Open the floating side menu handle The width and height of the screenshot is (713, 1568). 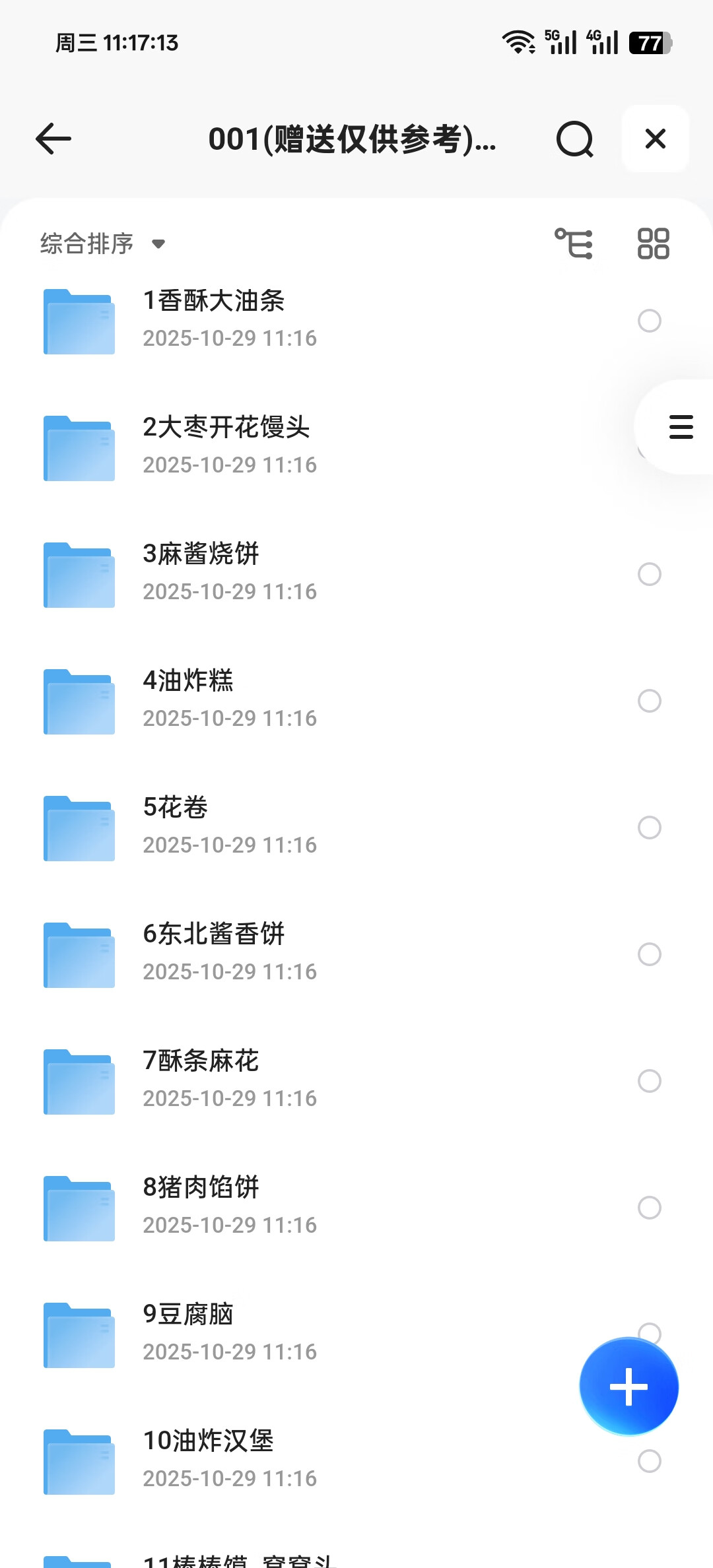point(681,427)
